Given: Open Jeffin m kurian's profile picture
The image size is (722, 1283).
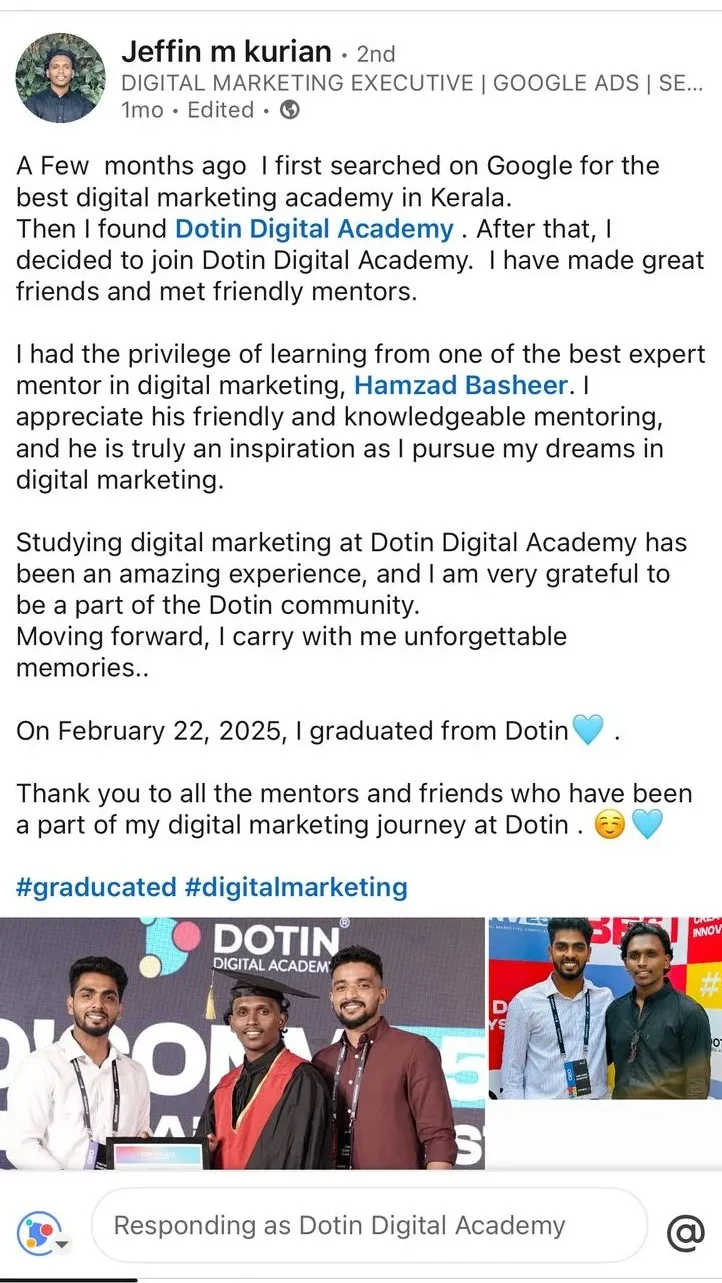Looking at the screenshot, I should pyautogui.click(x=60, y=78).
